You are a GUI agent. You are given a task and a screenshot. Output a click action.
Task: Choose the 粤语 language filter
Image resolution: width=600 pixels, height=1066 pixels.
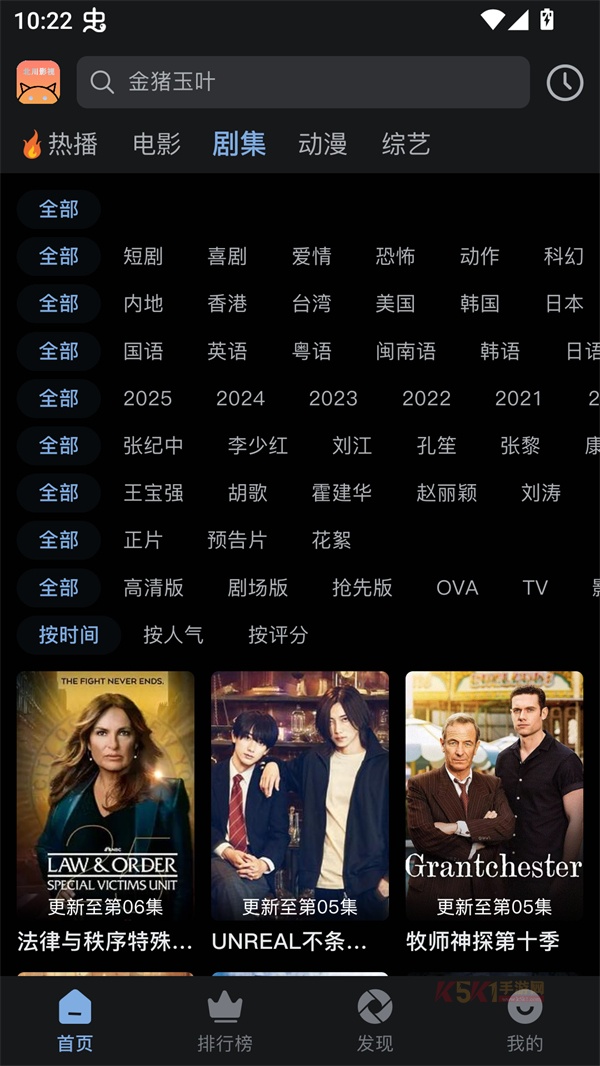[x=311, y=351]
